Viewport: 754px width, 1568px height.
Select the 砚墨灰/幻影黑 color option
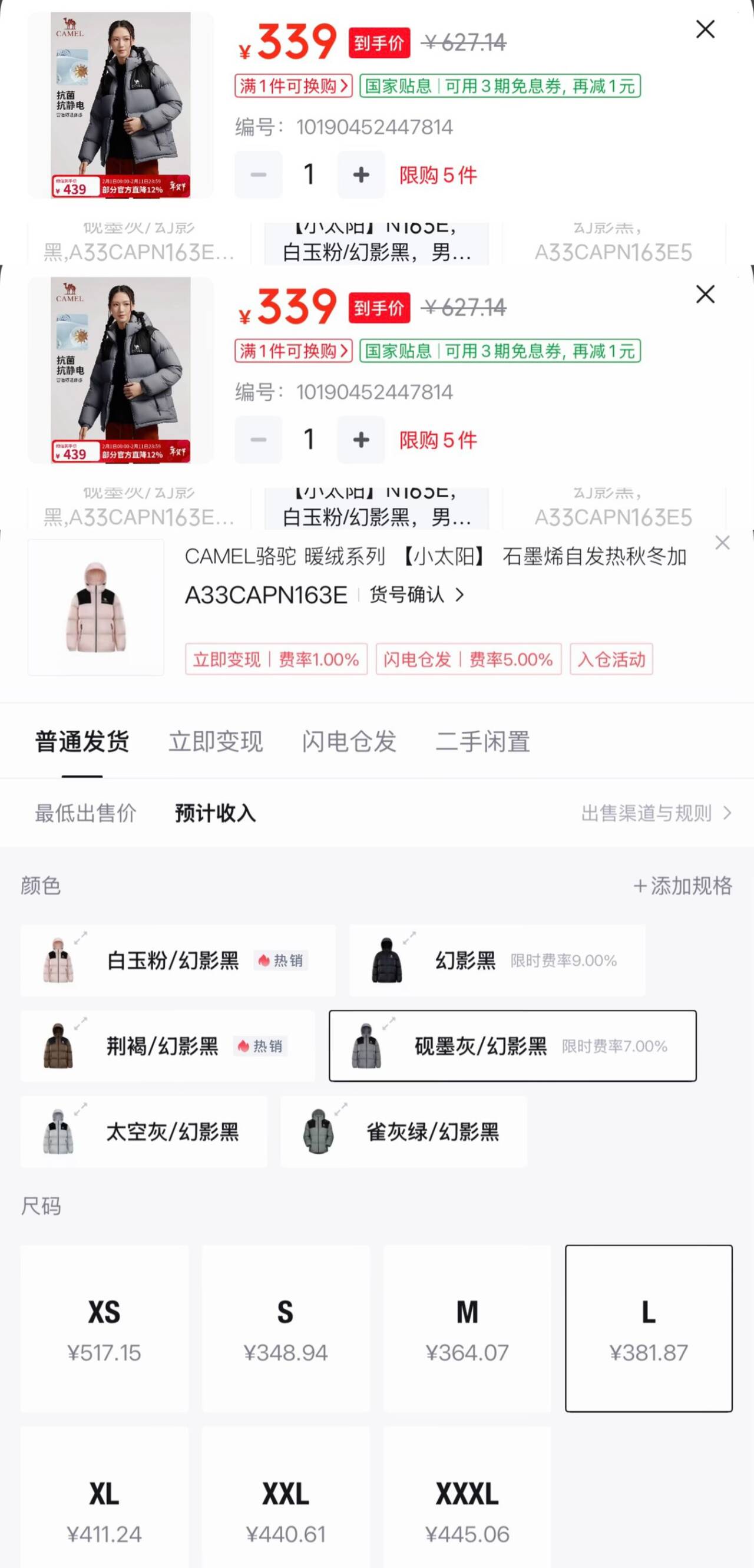(x=512, y=1046)
